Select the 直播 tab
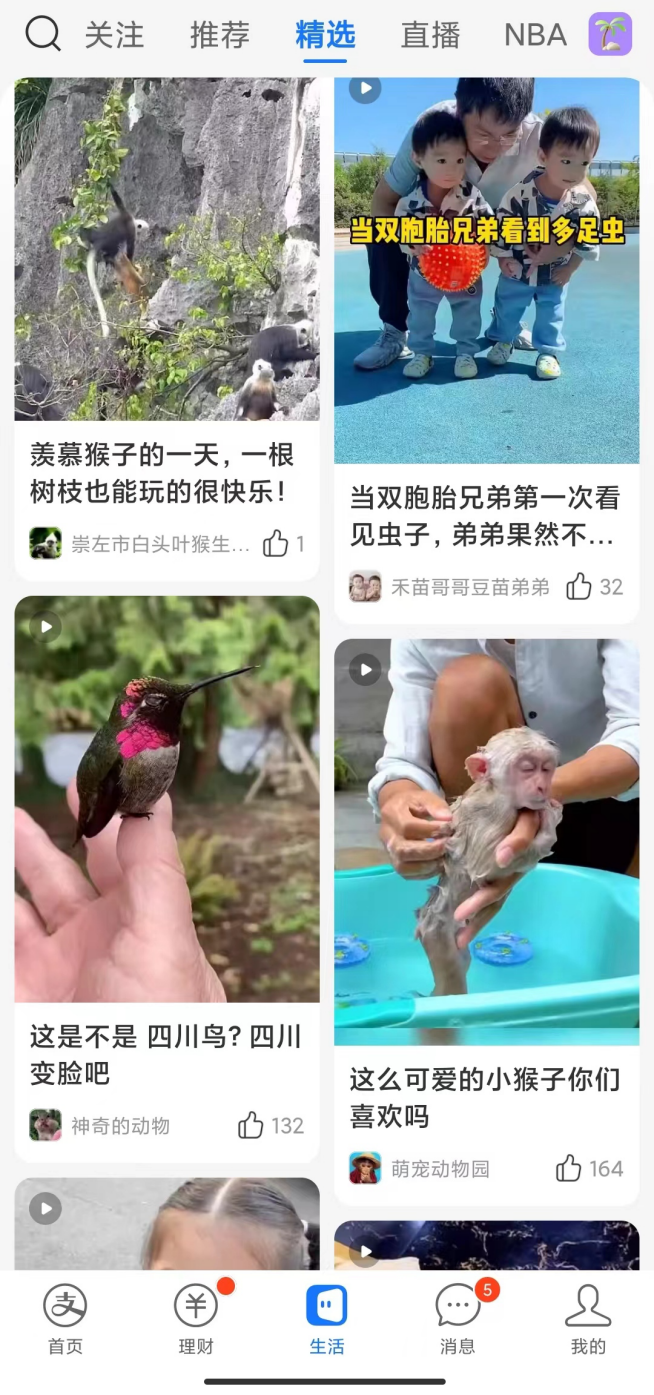654x1395 pixels. tap(430, 36)
